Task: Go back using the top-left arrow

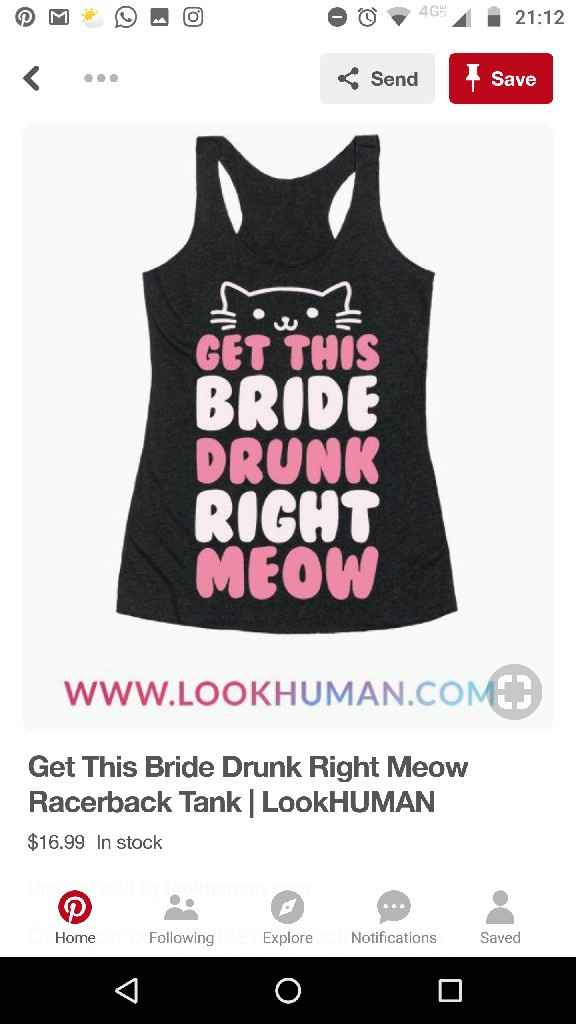Action: pyautogui.click(x=31, y=78)
